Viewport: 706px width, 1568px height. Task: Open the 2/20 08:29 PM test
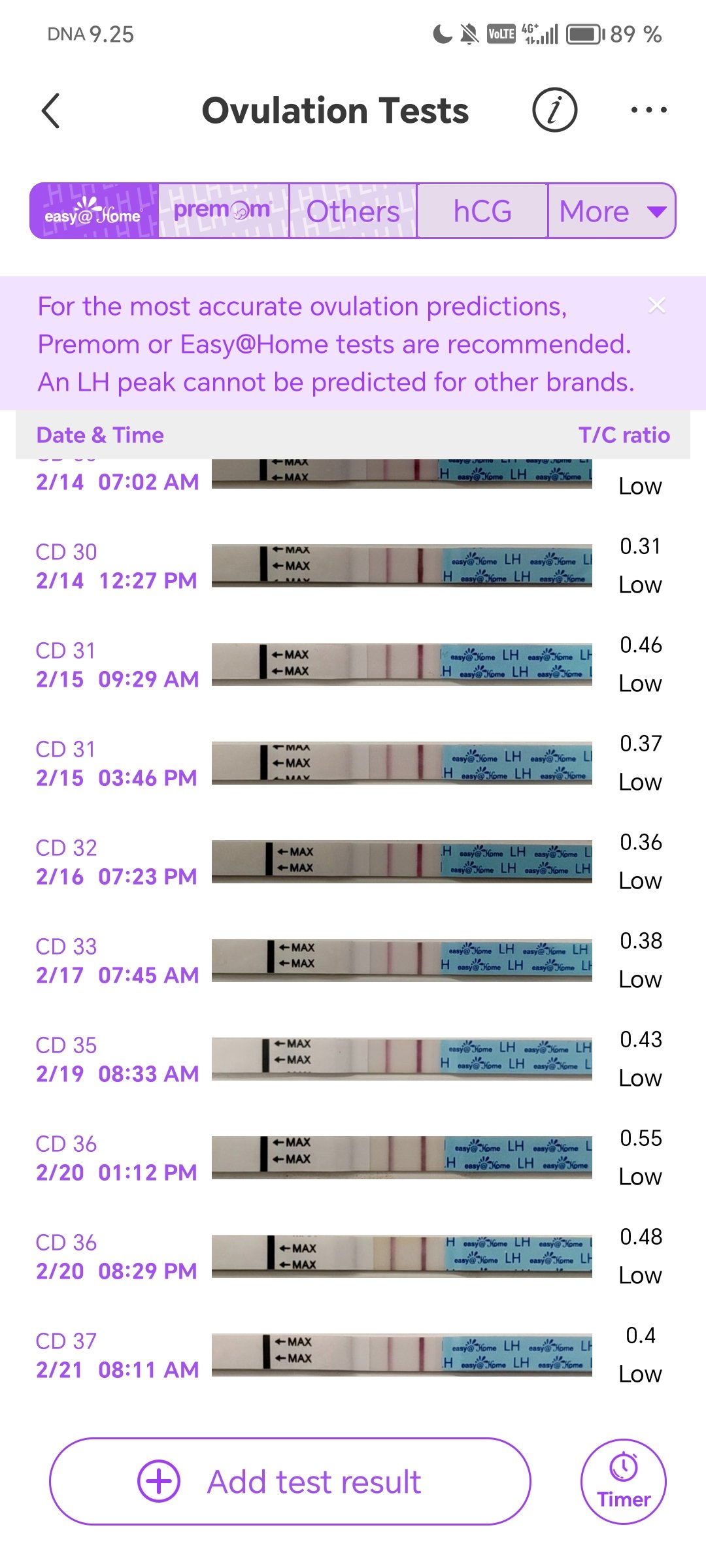click(x=353, y=1257)
